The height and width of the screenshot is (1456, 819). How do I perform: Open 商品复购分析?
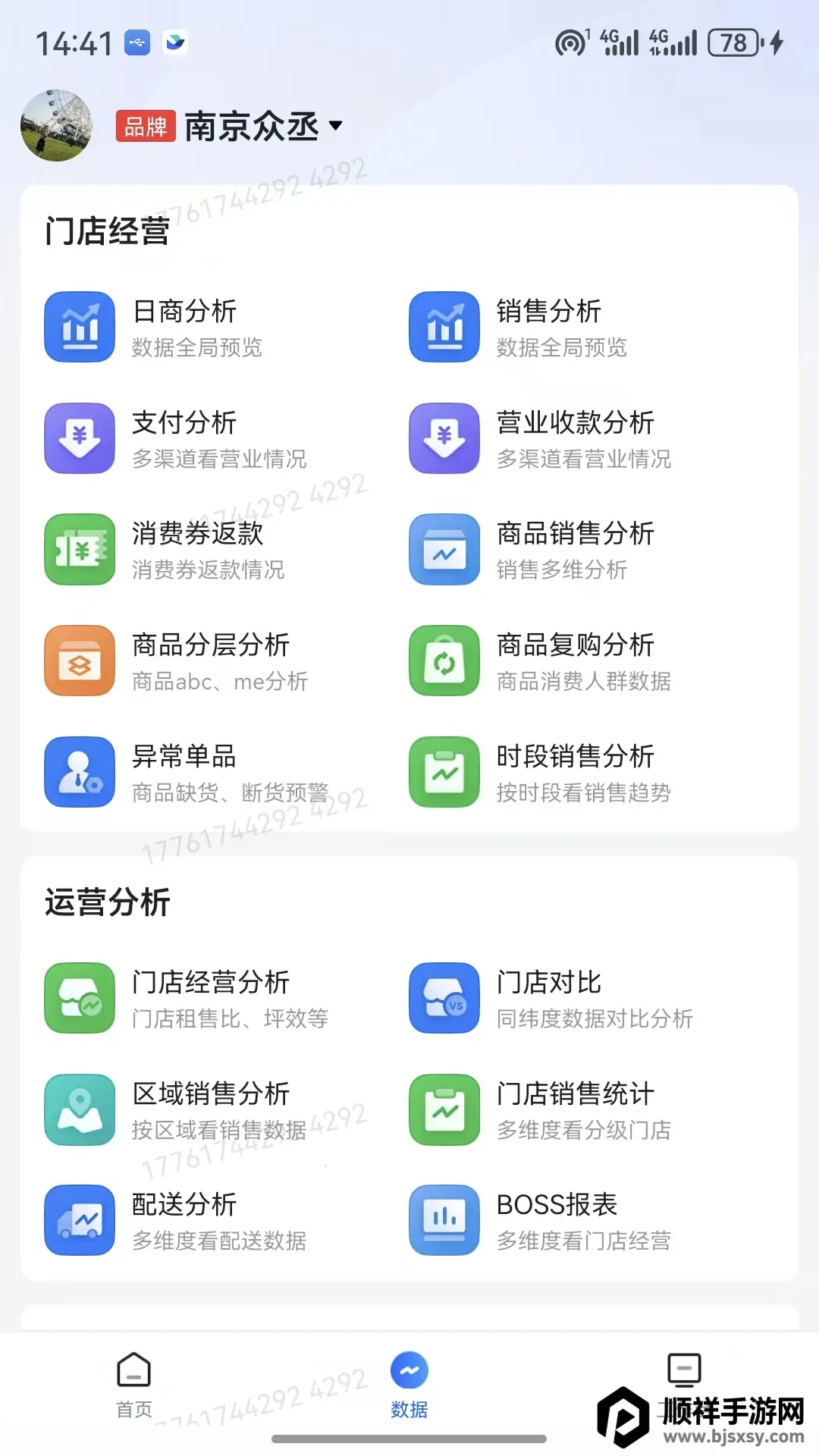575,661
